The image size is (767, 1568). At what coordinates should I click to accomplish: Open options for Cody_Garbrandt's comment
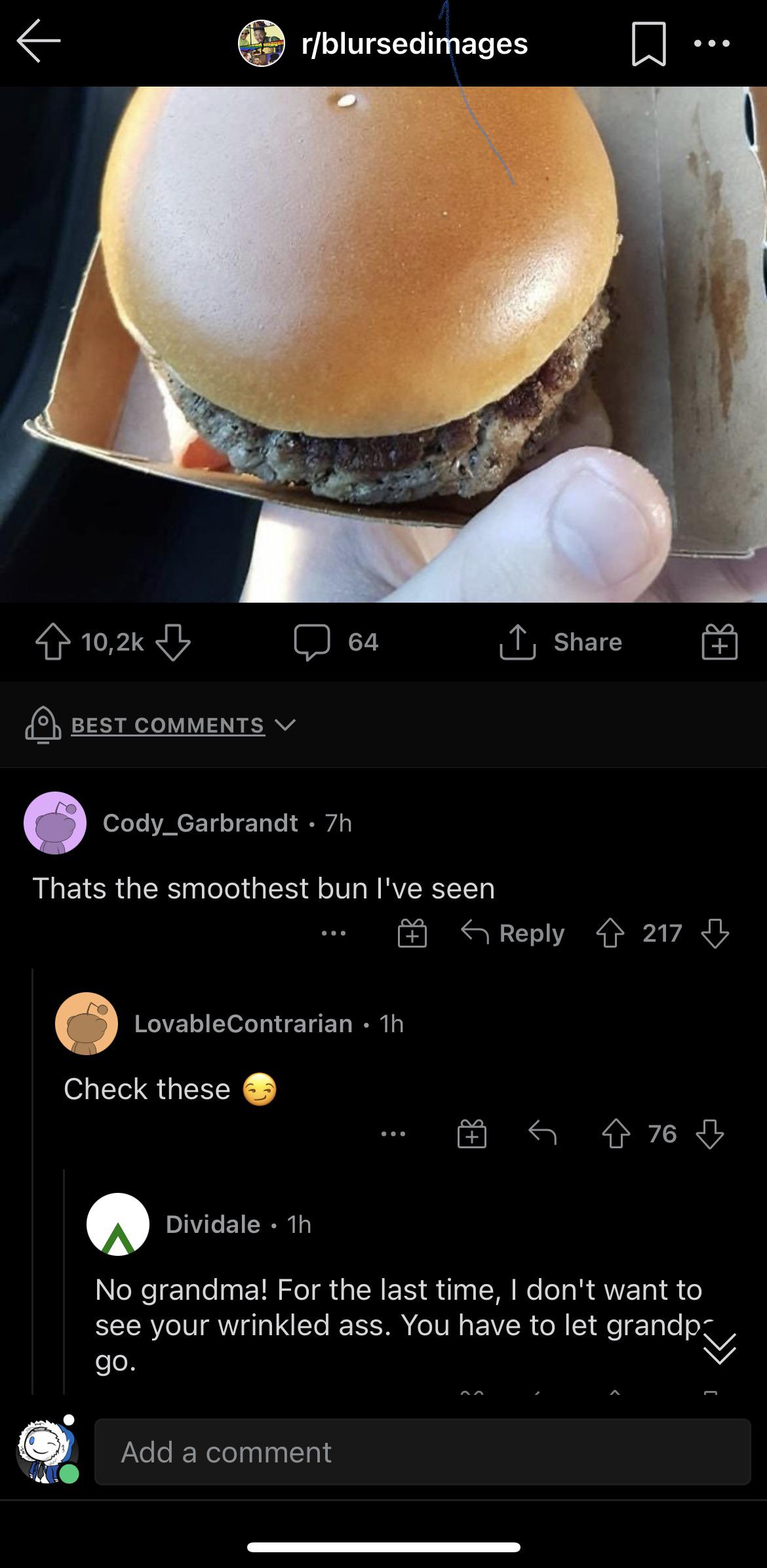point(333,934)
